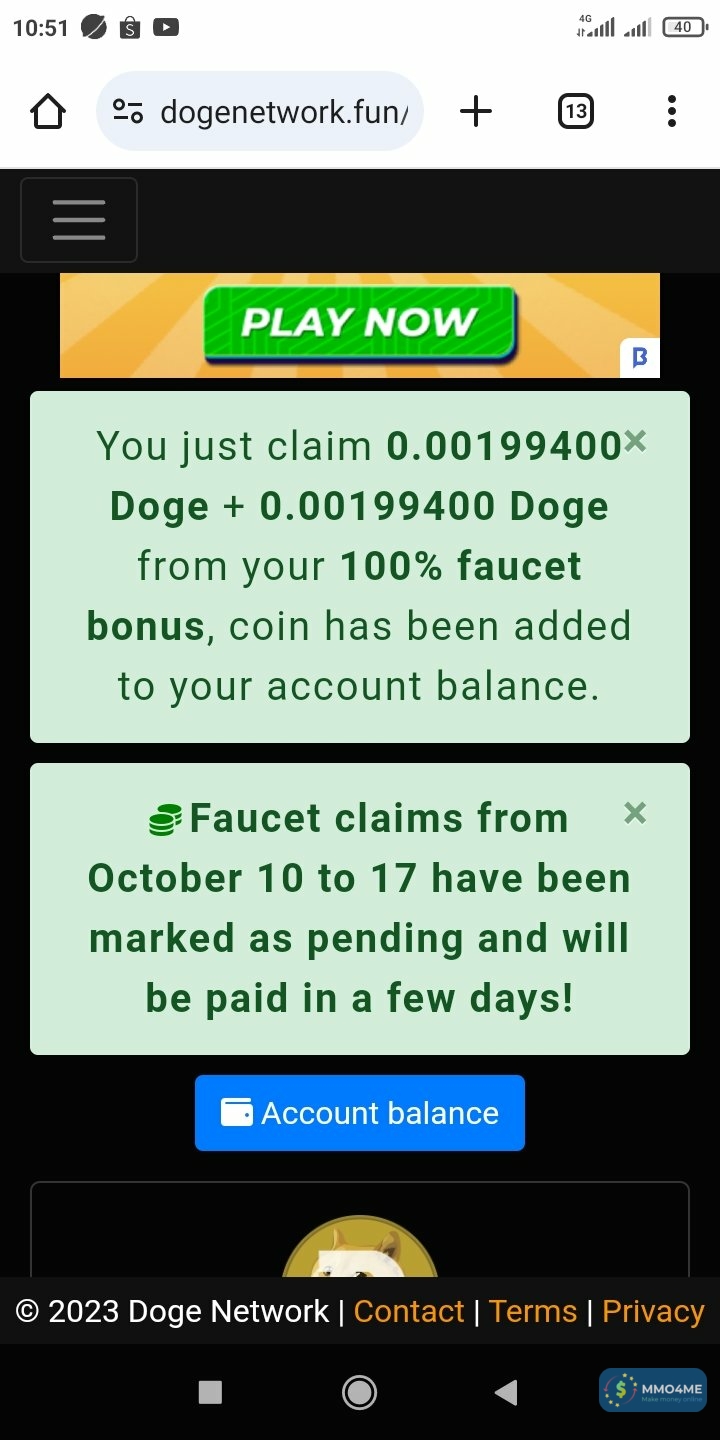This screenshot has height=1440, width=720.
Task: Open the Privacy link
Action: (653, 1311)
